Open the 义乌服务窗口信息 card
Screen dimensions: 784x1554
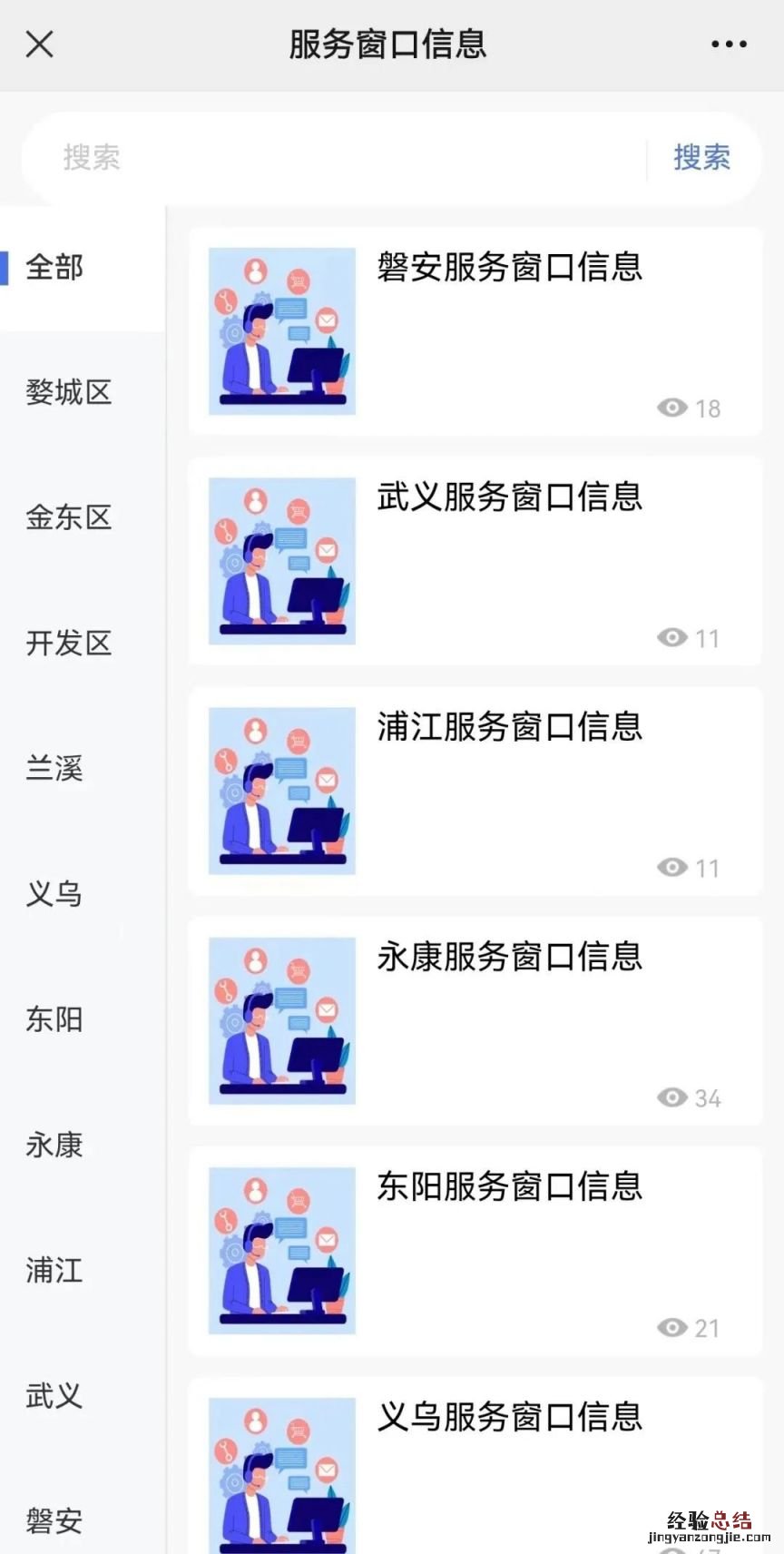coord(510,1417)
